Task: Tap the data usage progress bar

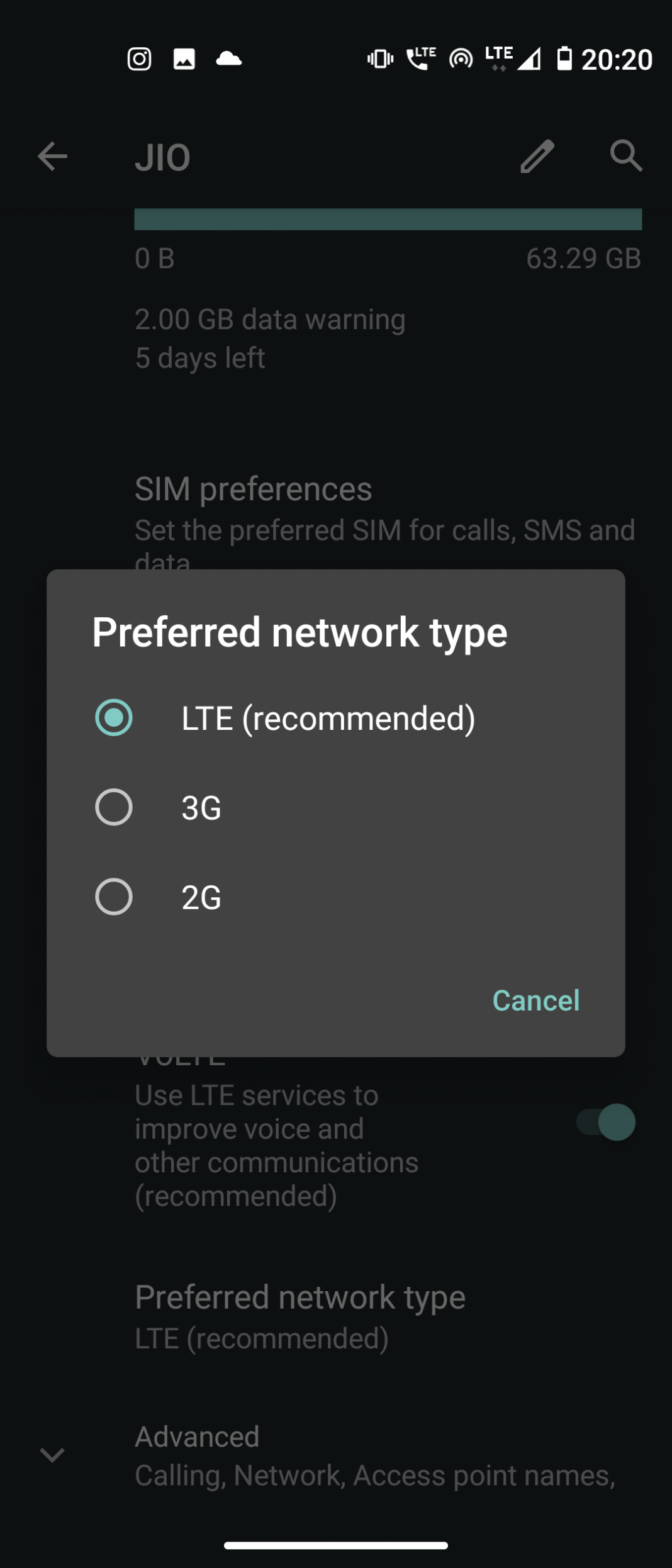Action: [388, 220]
